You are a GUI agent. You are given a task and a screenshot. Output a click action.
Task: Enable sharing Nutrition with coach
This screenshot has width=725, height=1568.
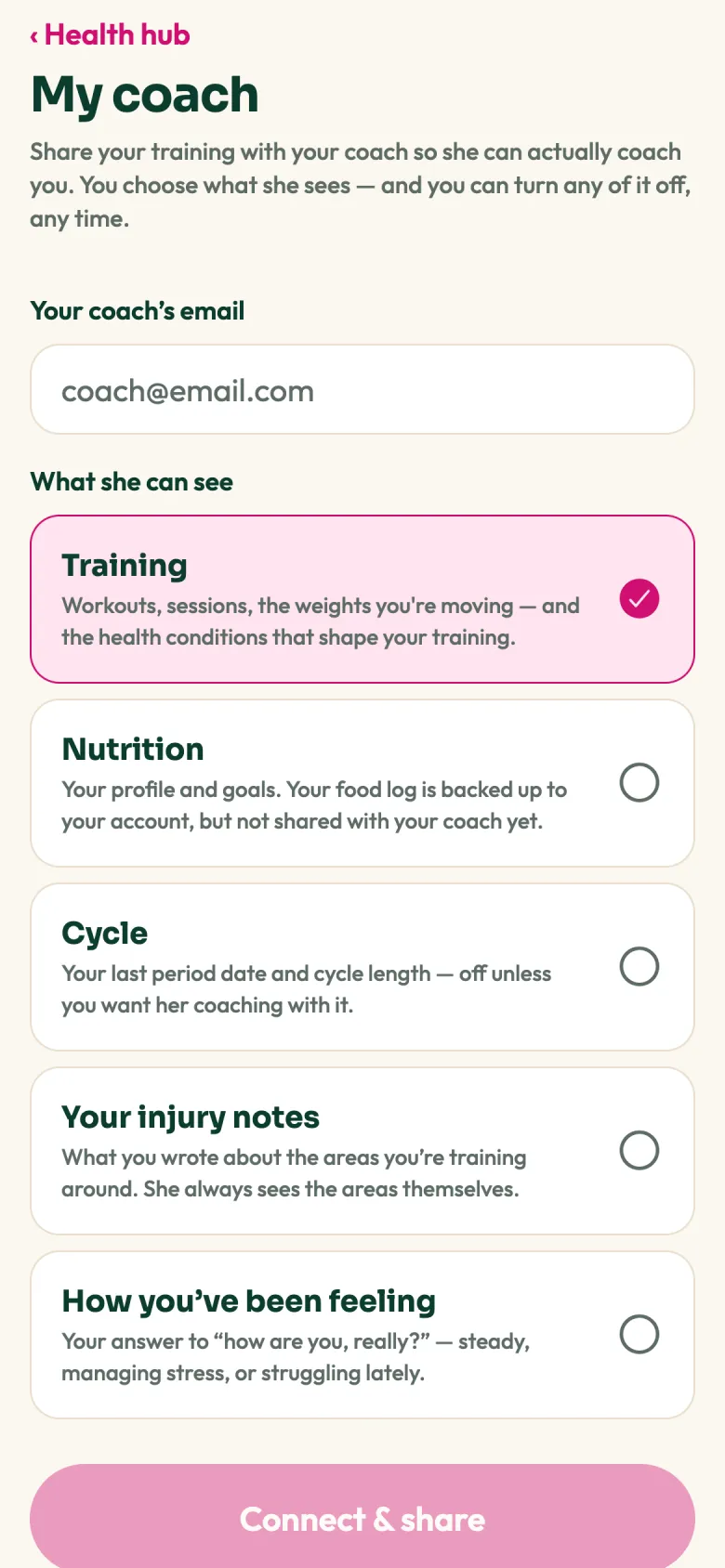tap(362, 783)
